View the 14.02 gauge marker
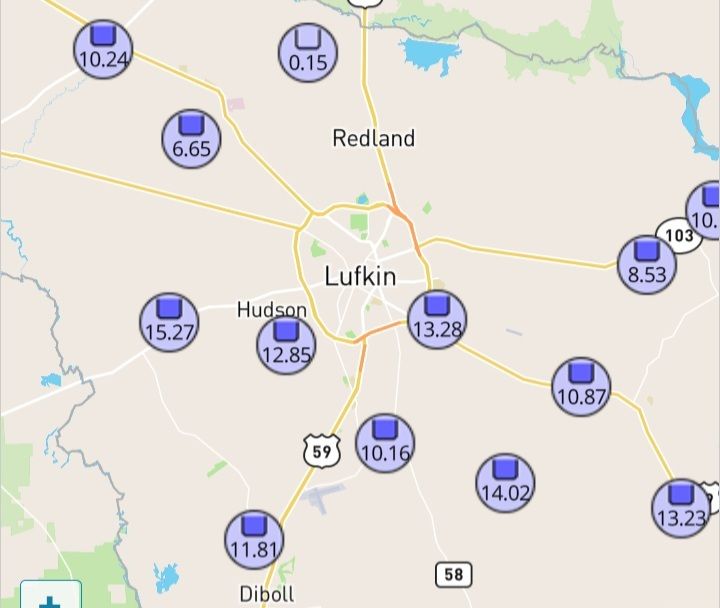 tap(505, 483)
